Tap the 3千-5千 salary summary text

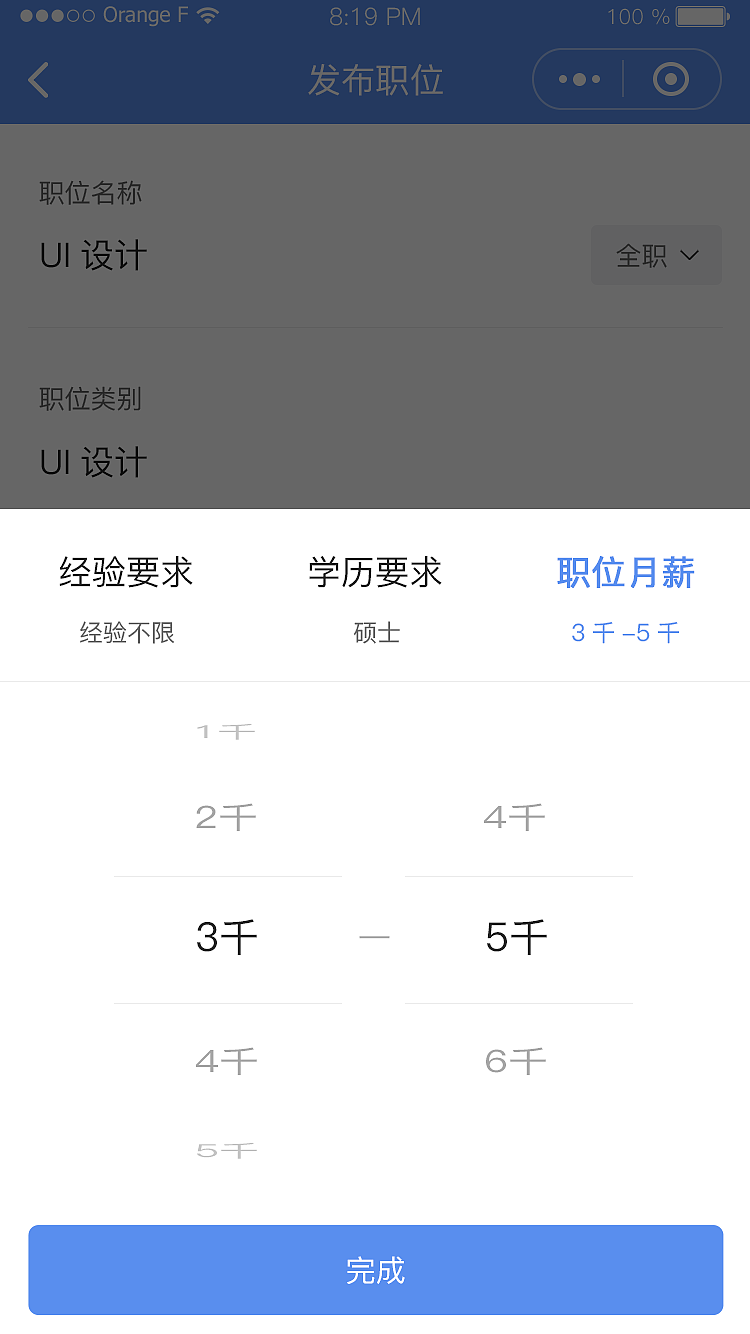(624, 632)
